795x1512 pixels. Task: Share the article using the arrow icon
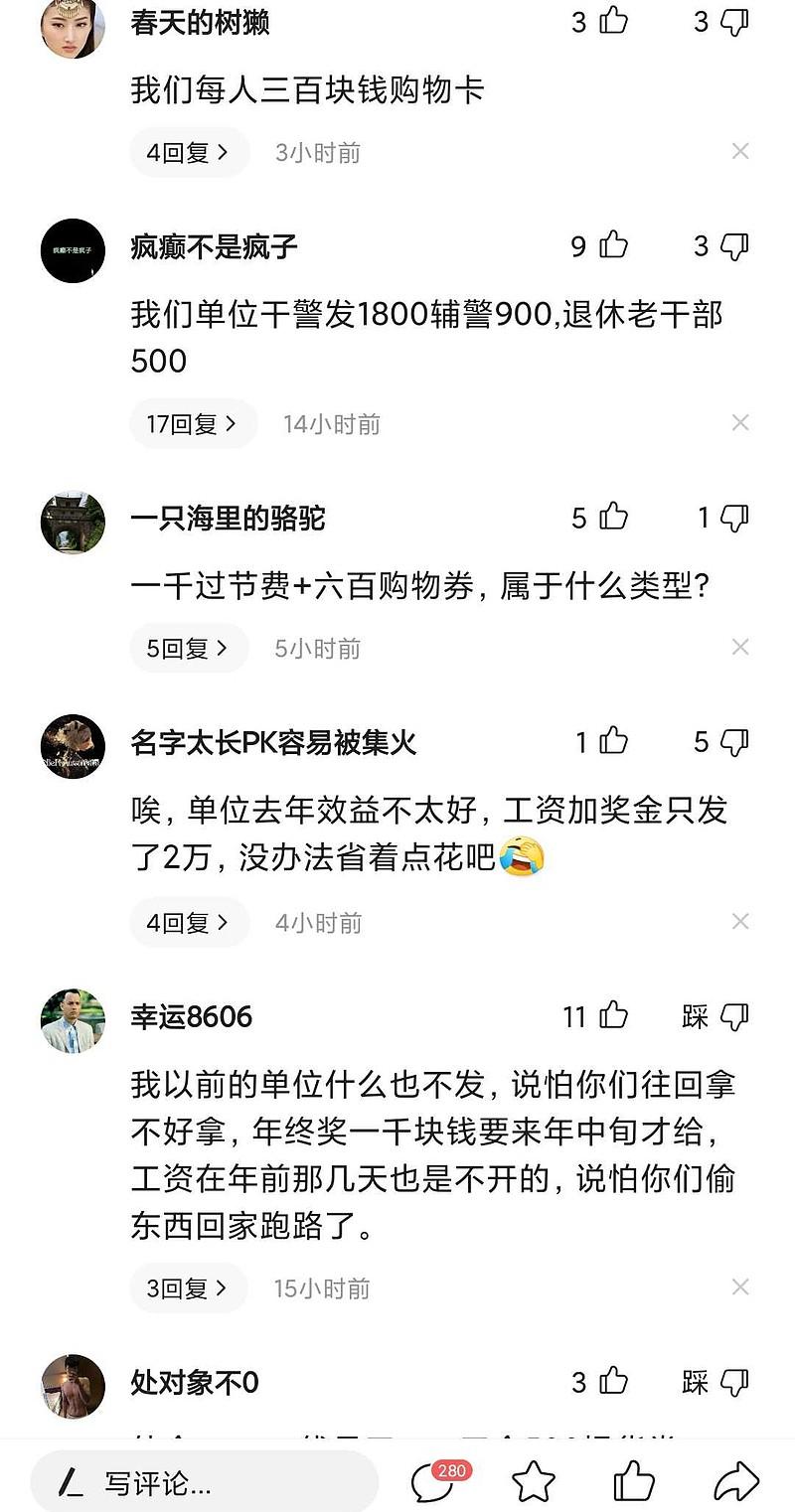(736, 1482)
